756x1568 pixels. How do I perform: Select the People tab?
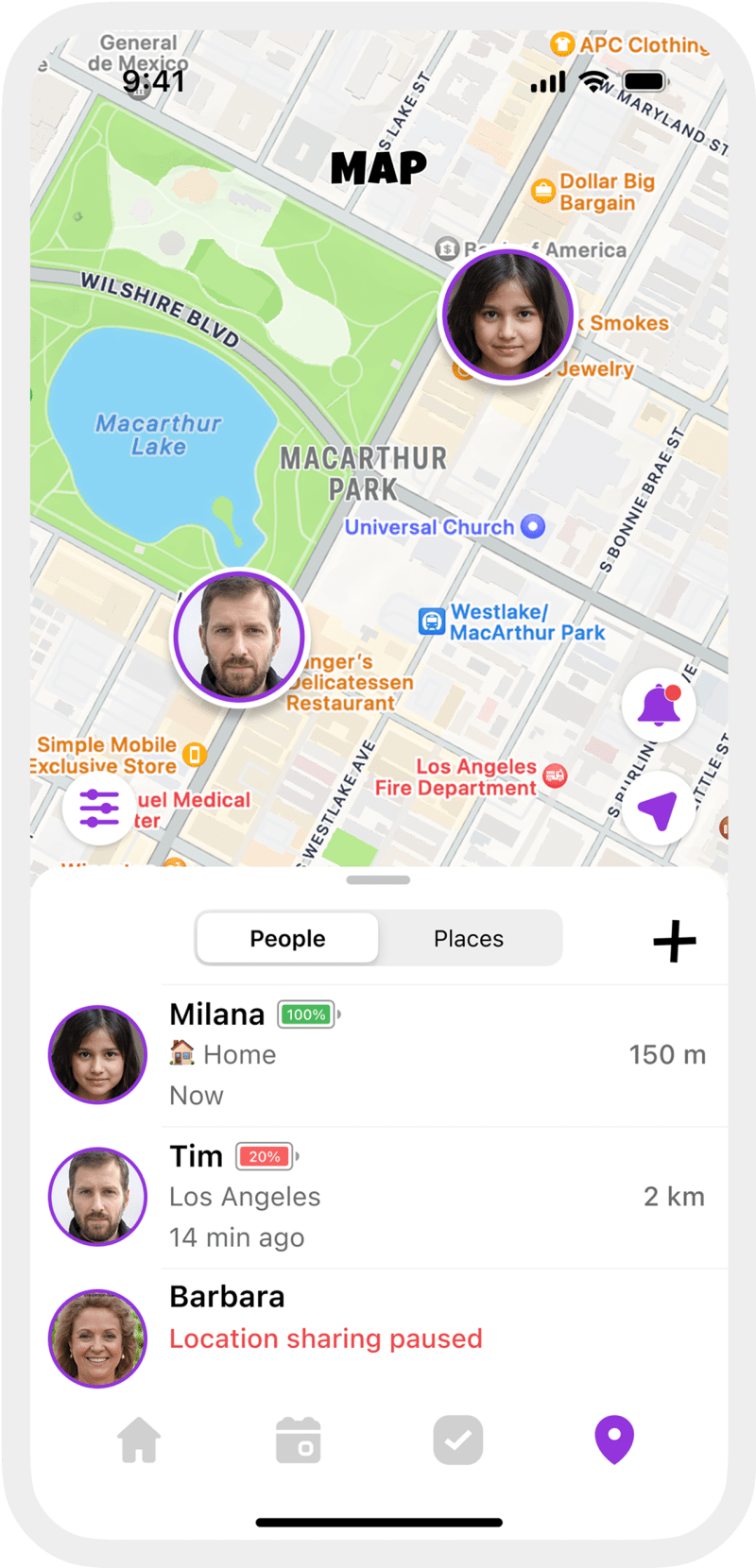coord(287,939)
